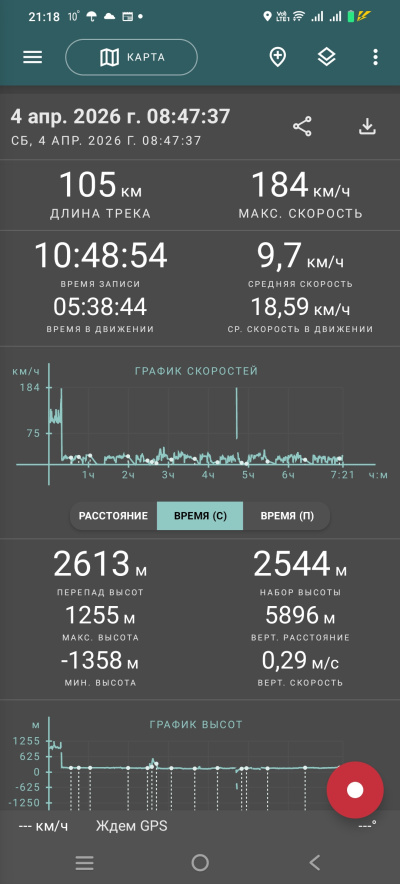Tap the Карта map button

pos(131,57)
